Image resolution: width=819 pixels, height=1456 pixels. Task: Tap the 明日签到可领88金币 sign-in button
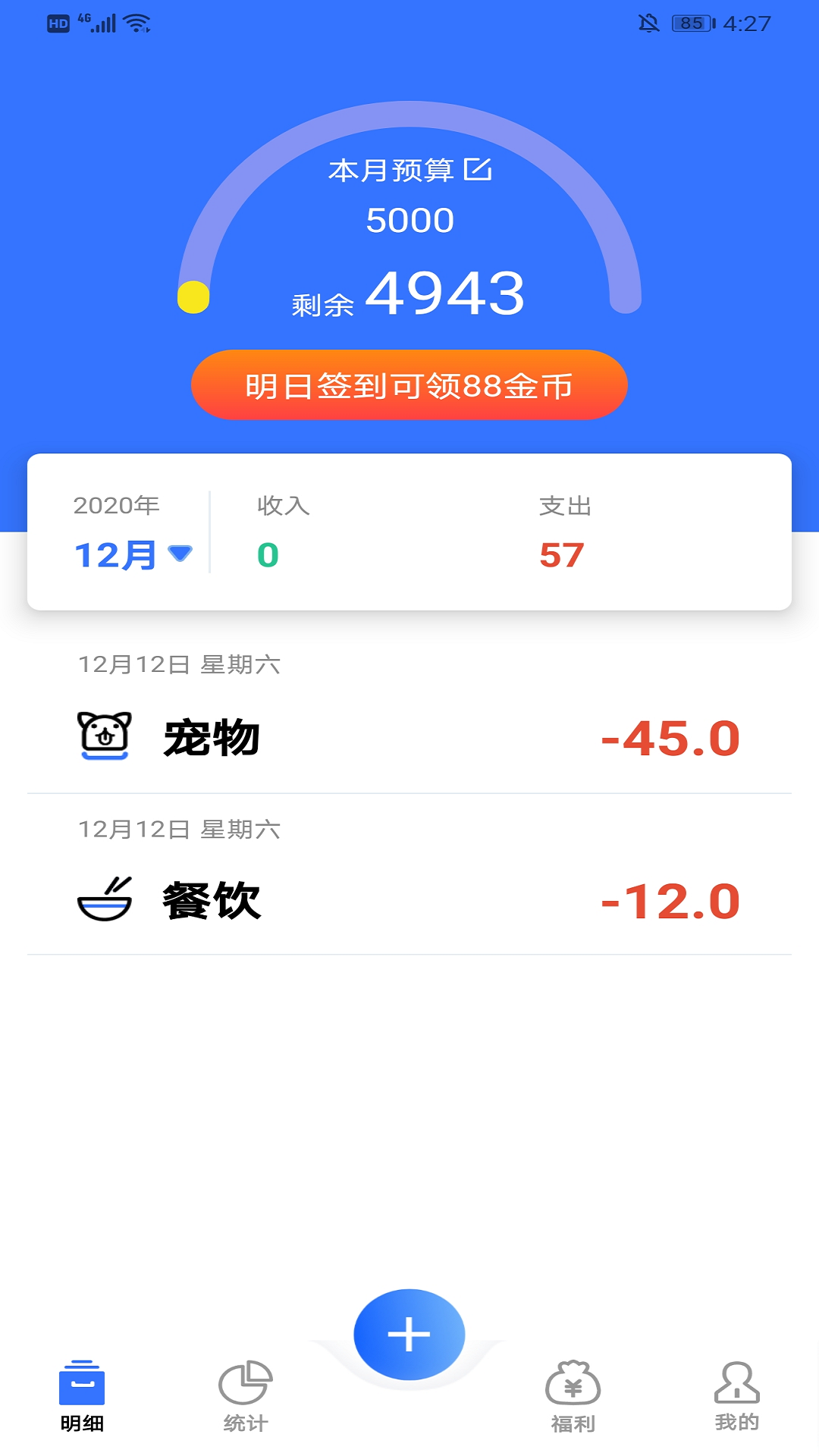pos(409,385)
